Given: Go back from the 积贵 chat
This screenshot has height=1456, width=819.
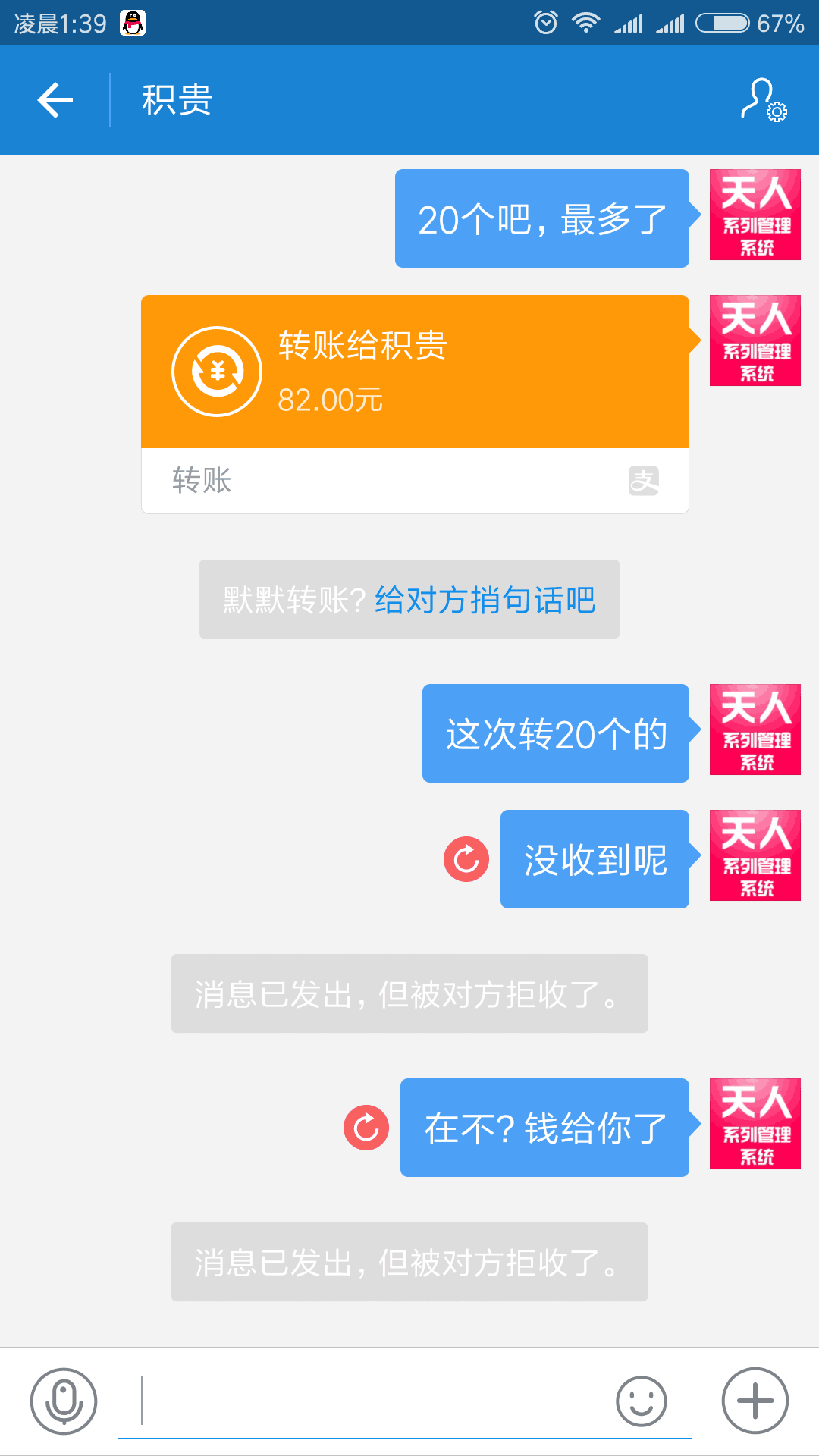Looking at the screenshot, I should [x=55, y=100].
